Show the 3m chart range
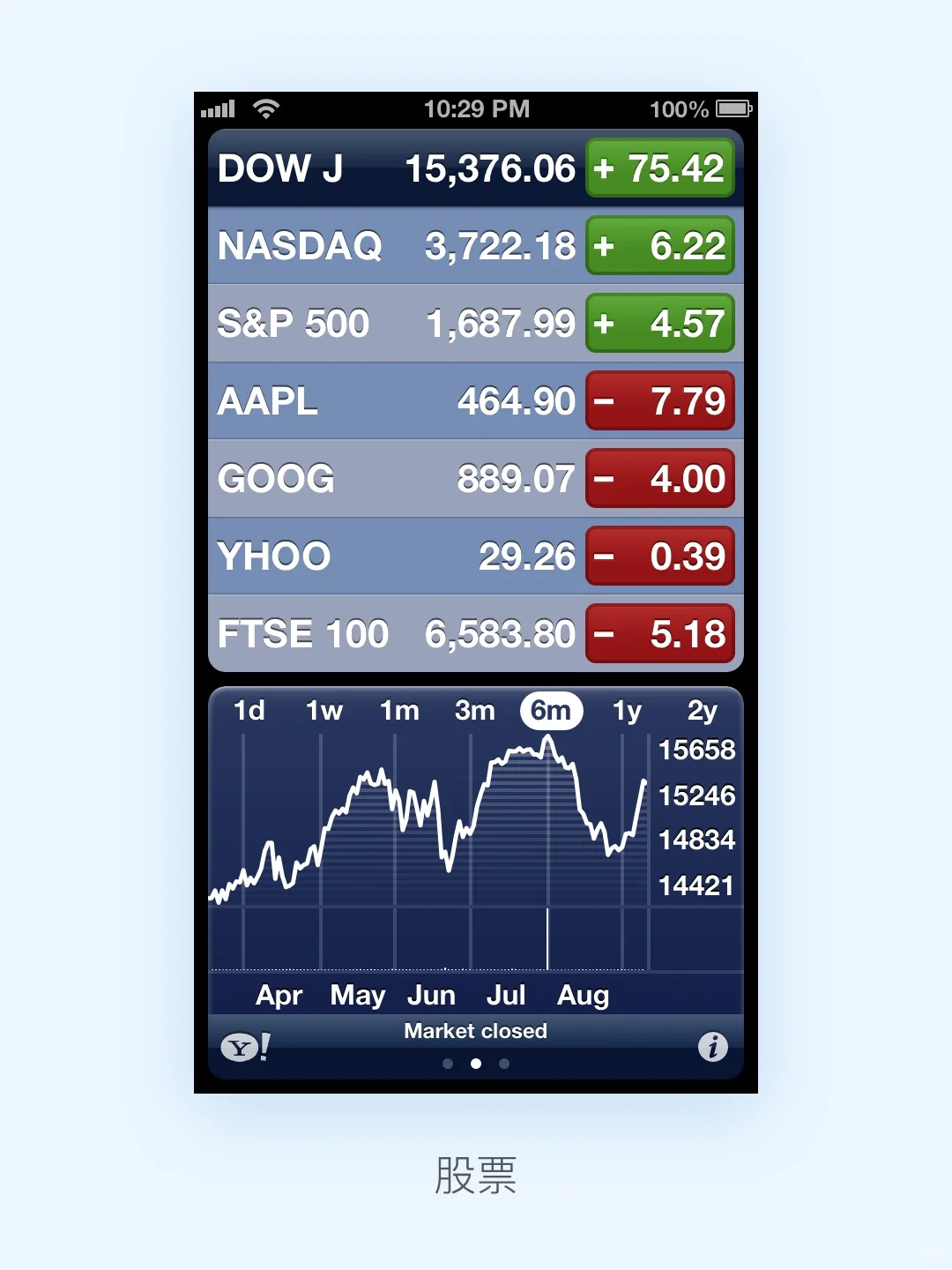The image size is (952, 1270). tap(475, 711)
